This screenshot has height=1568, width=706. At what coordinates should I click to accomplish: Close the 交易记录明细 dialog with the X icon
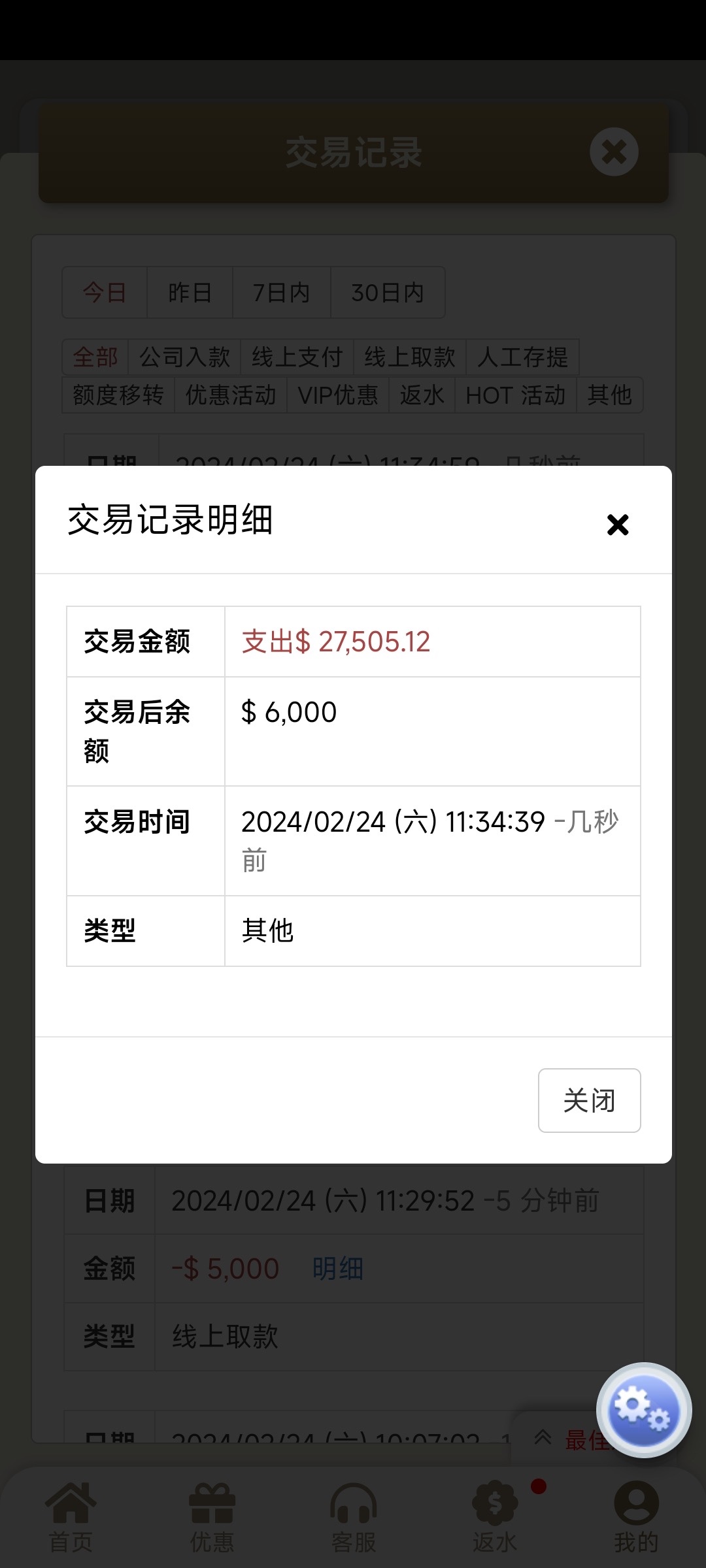click(x=617, y=524)
